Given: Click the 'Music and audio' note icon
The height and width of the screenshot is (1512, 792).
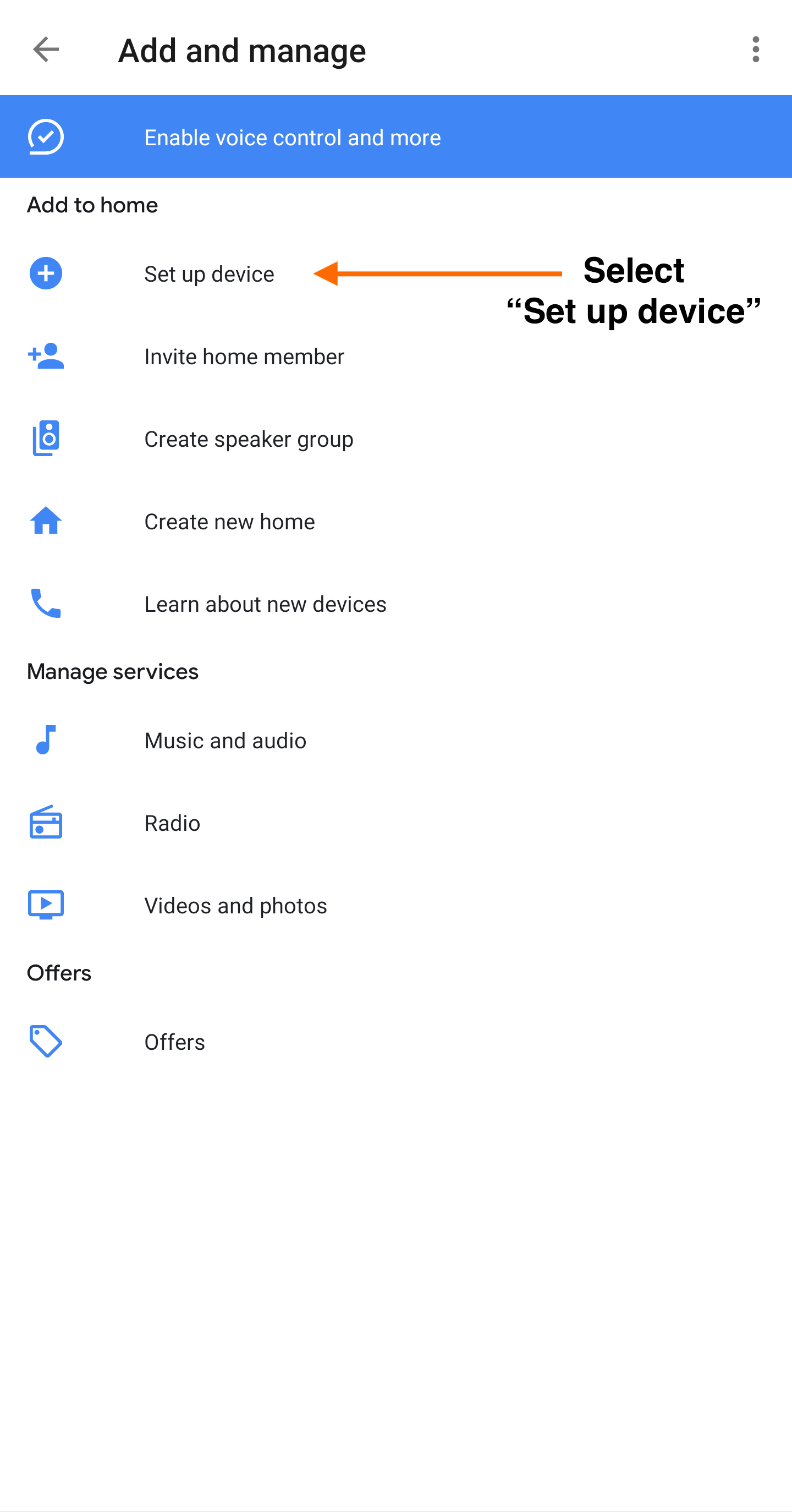Looking at the screenshot, I should (x=45, y=740).
